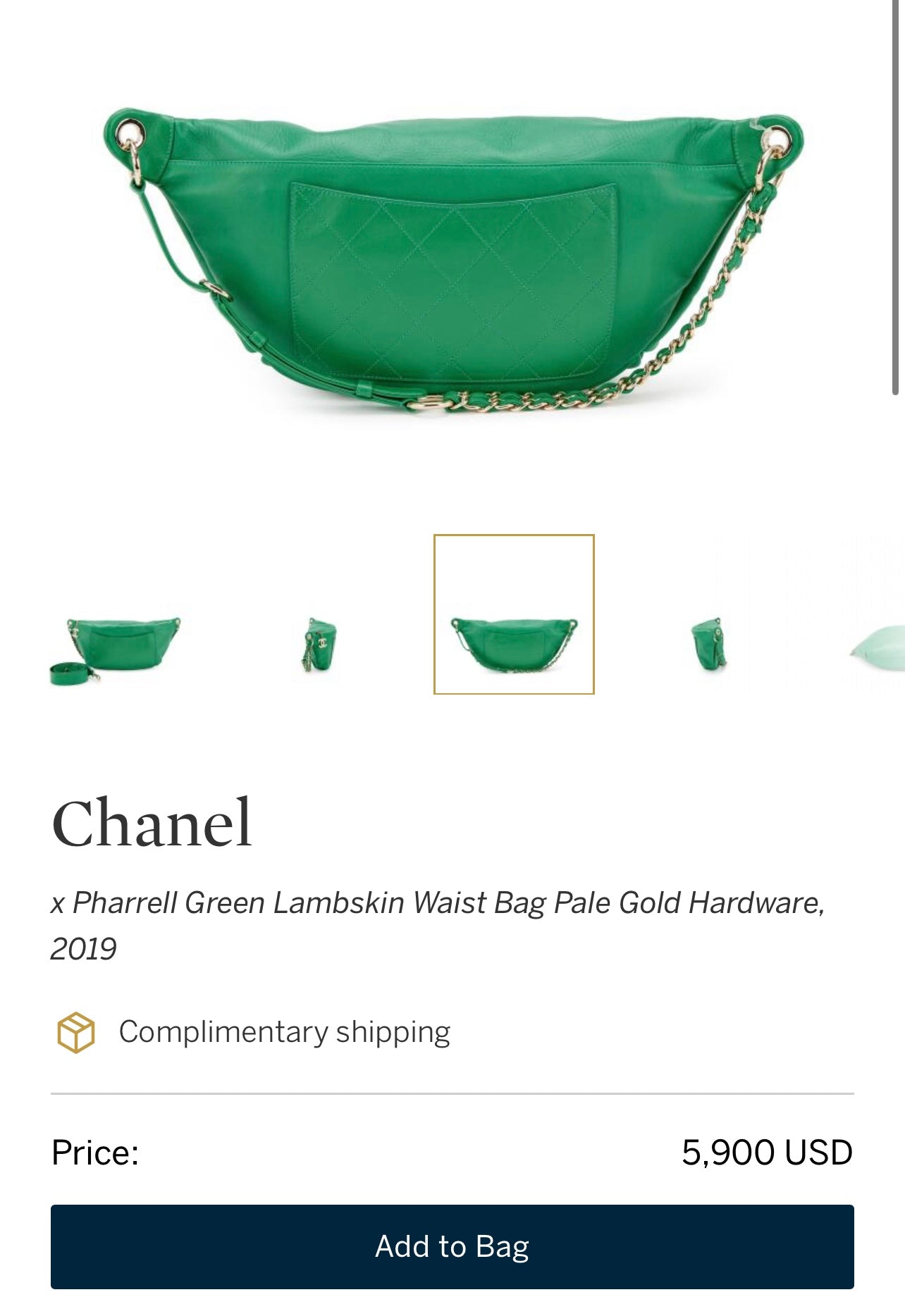View the first thumbnail with detached strap

point(116,647)
